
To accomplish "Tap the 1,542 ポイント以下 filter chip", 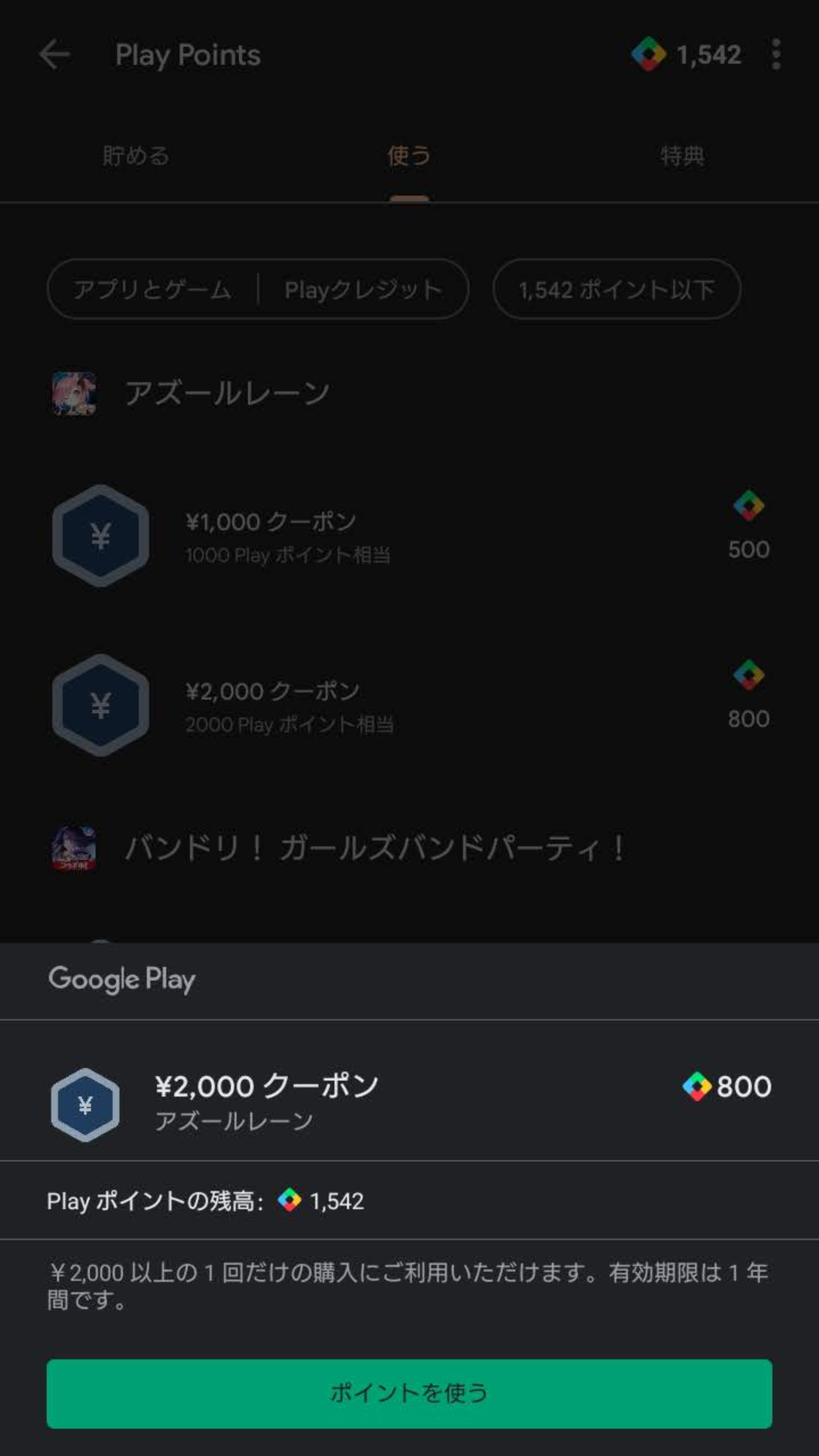I will coord(617,289).
